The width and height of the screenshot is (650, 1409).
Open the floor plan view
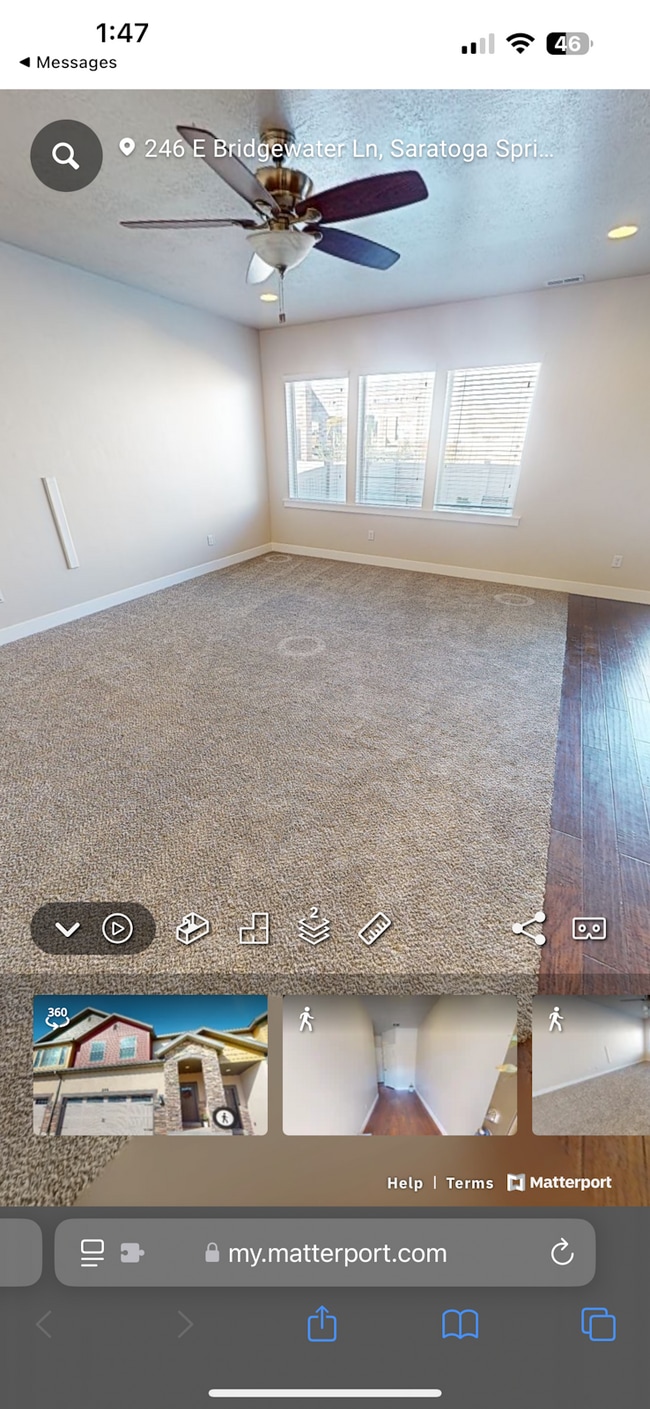254,929
